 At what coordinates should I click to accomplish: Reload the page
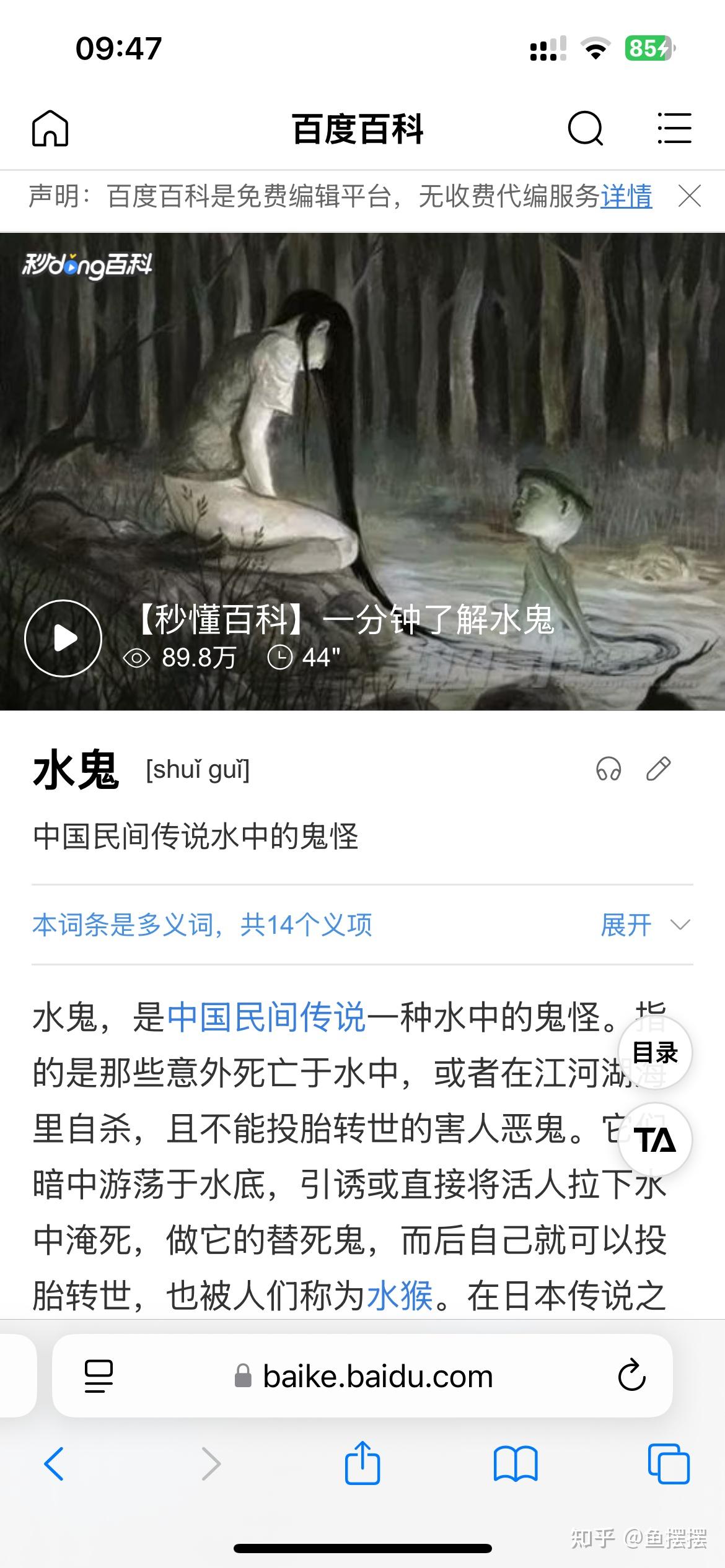[631, 1376]
